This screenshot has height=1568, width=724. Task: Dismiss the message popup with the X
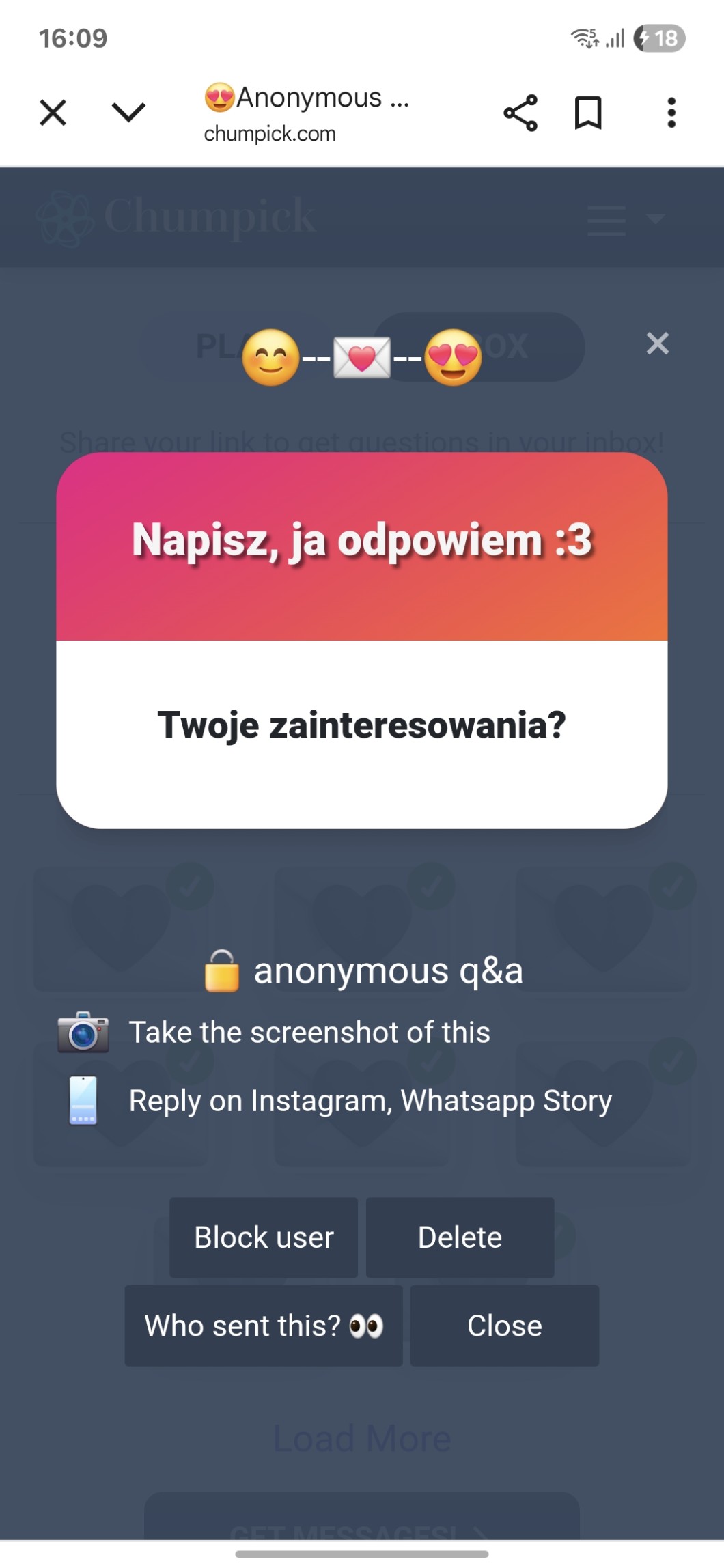pyautogui.click(x=657, y=344)
